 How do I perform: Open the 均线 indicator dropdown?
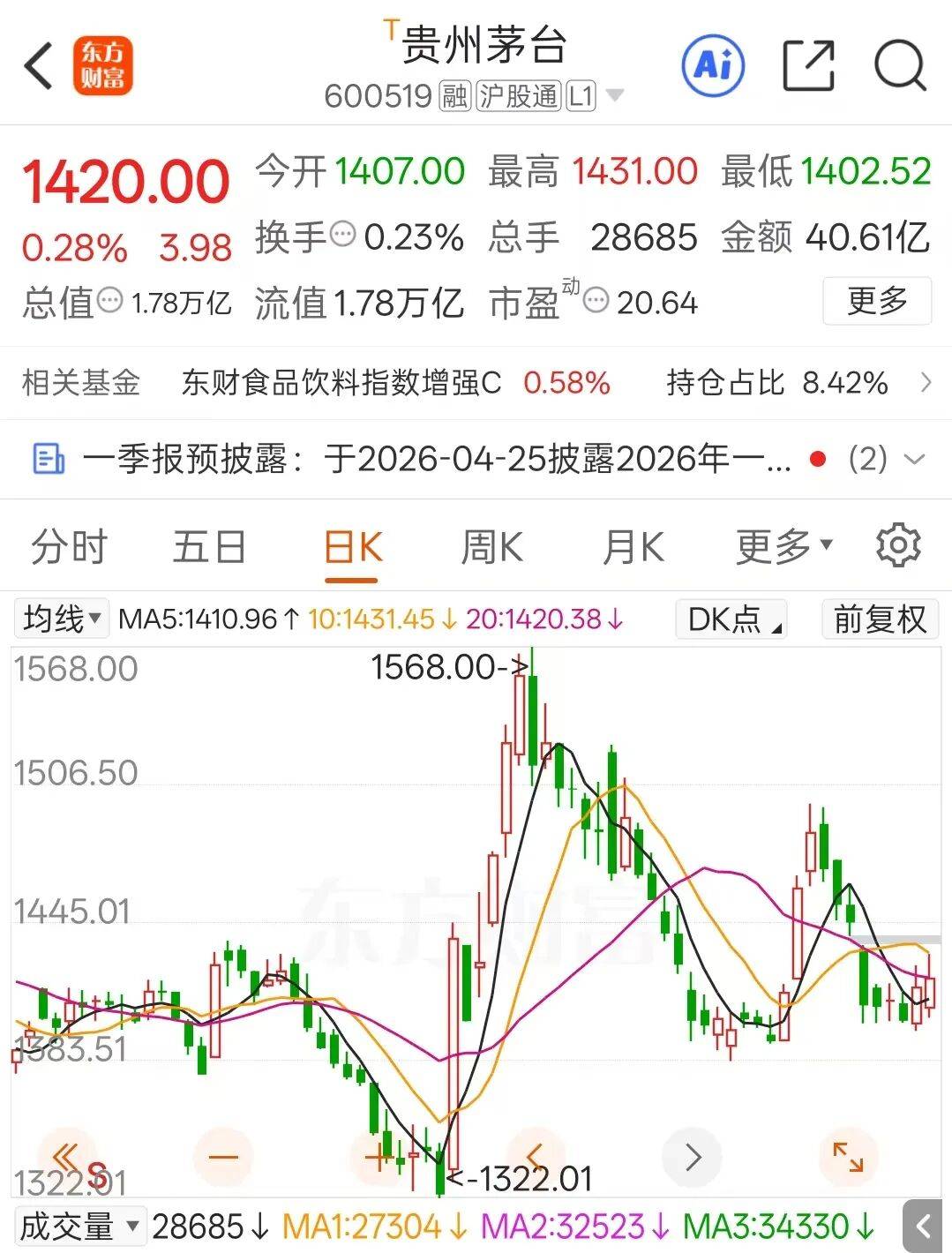62,619
